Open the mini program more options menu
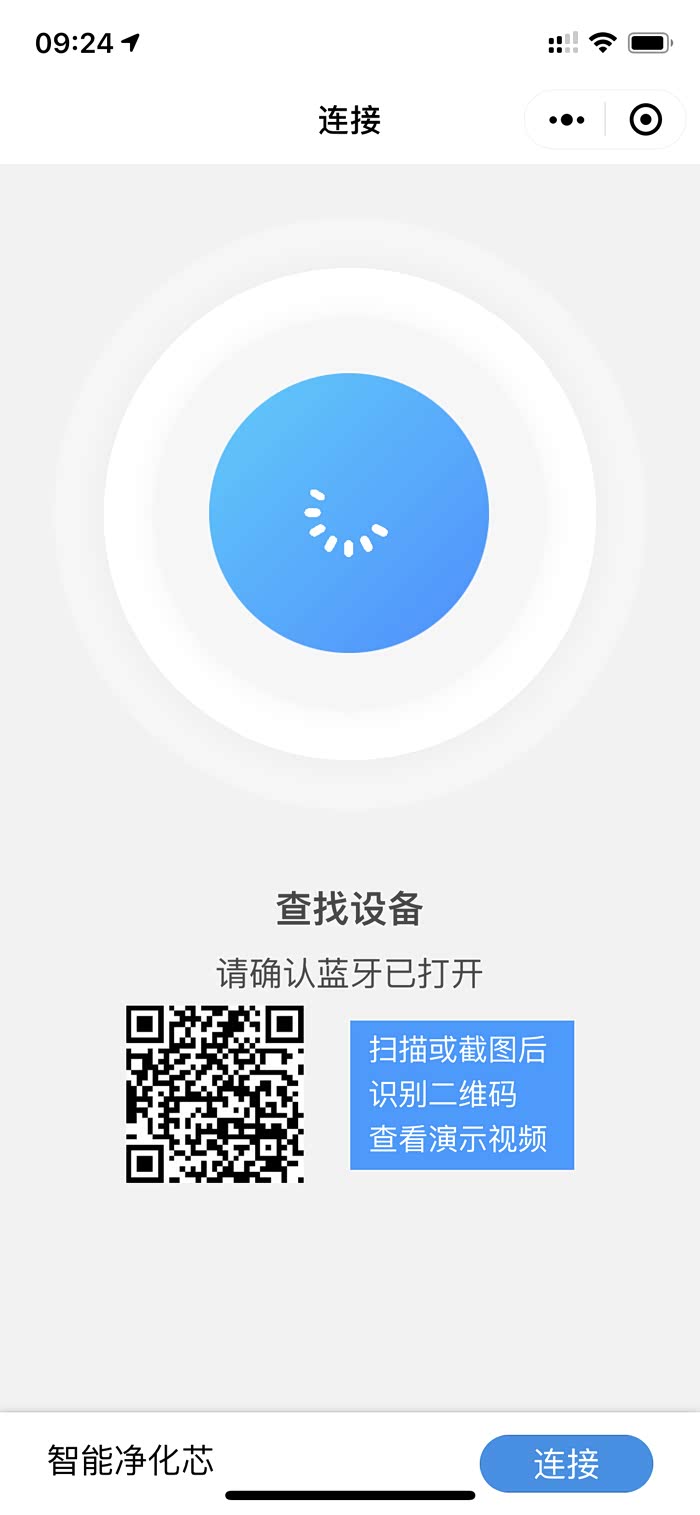Viewport: 700px width, 1515px height. 567,121
